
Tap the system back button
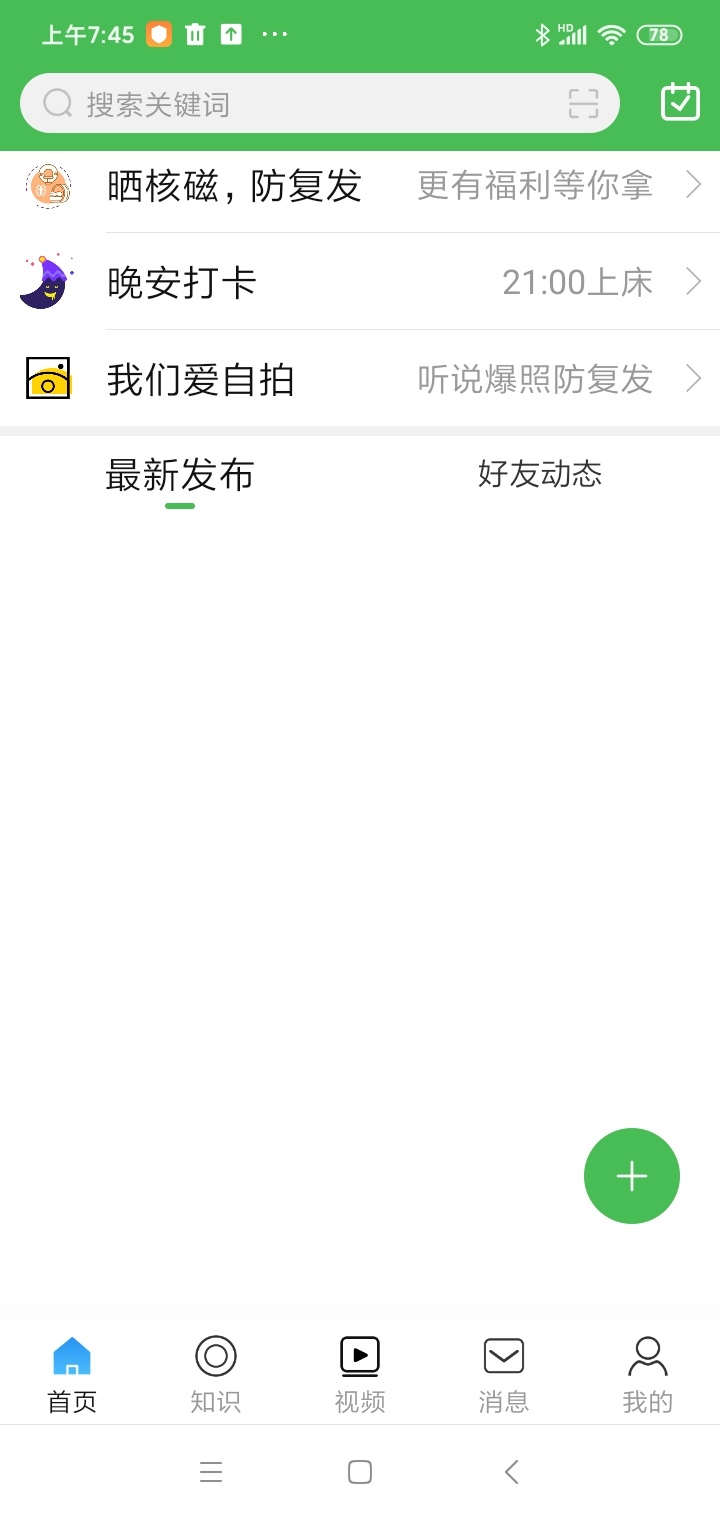[511, 1472]
